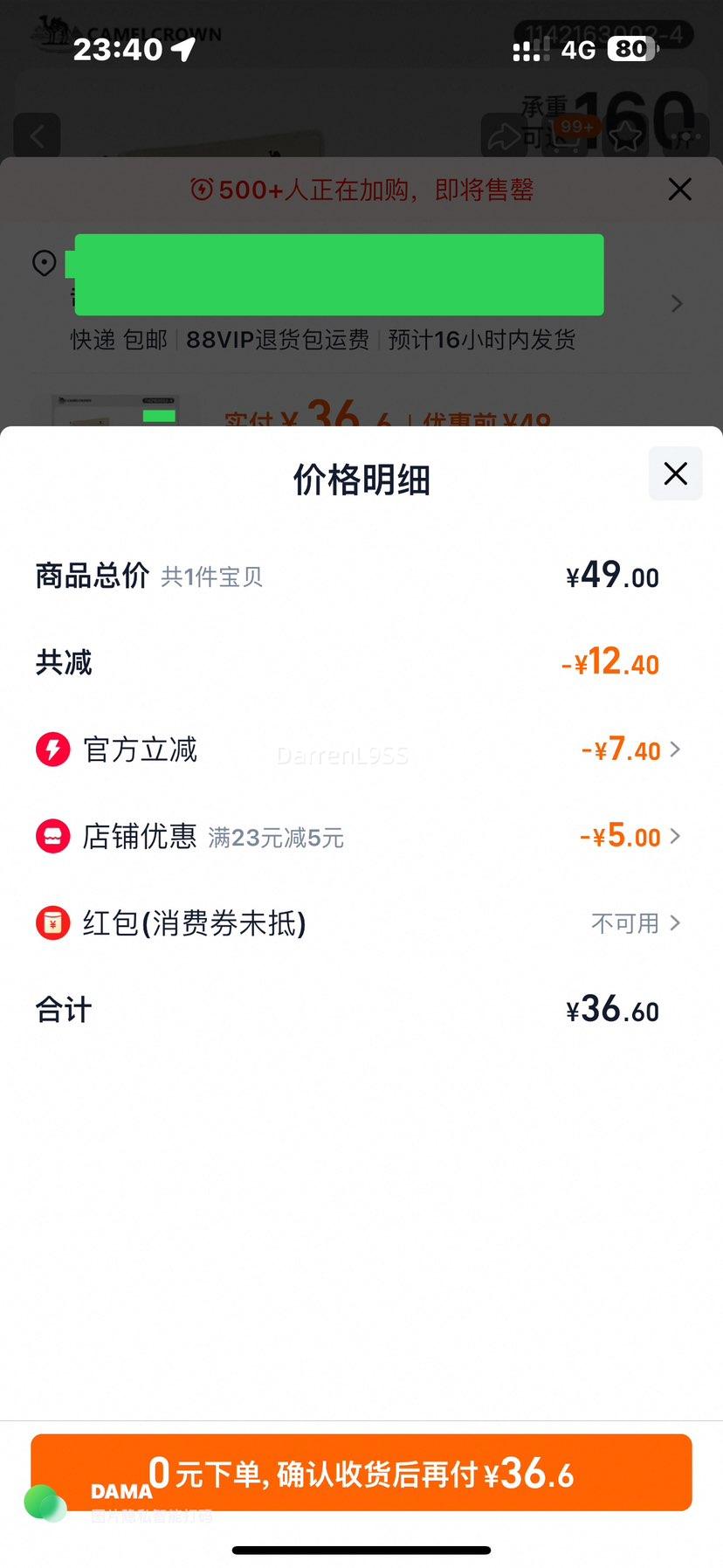Dismiss the 500+人正在加购 banner

[679, 189]
